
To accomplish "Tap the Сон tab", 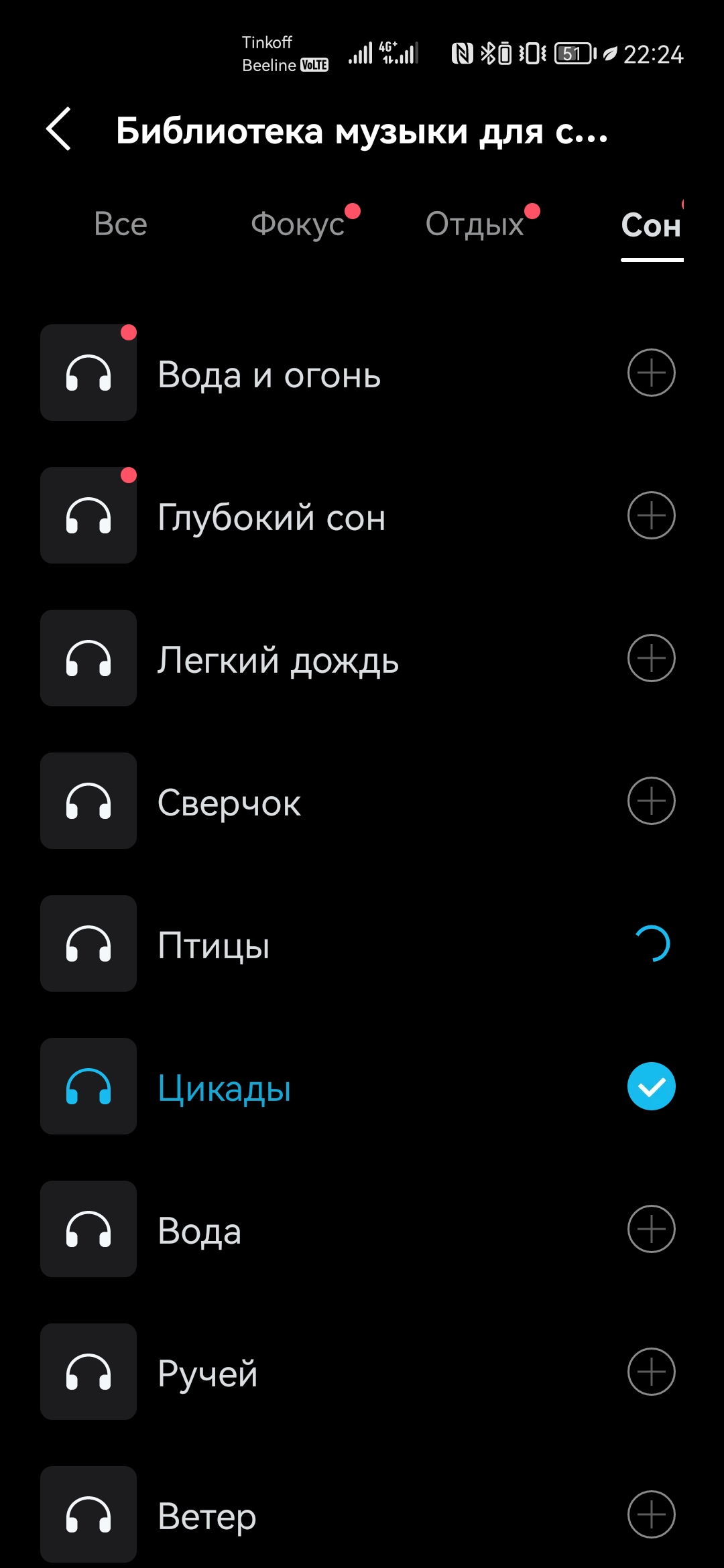I will pyautogui.click(x=651, y=225).
